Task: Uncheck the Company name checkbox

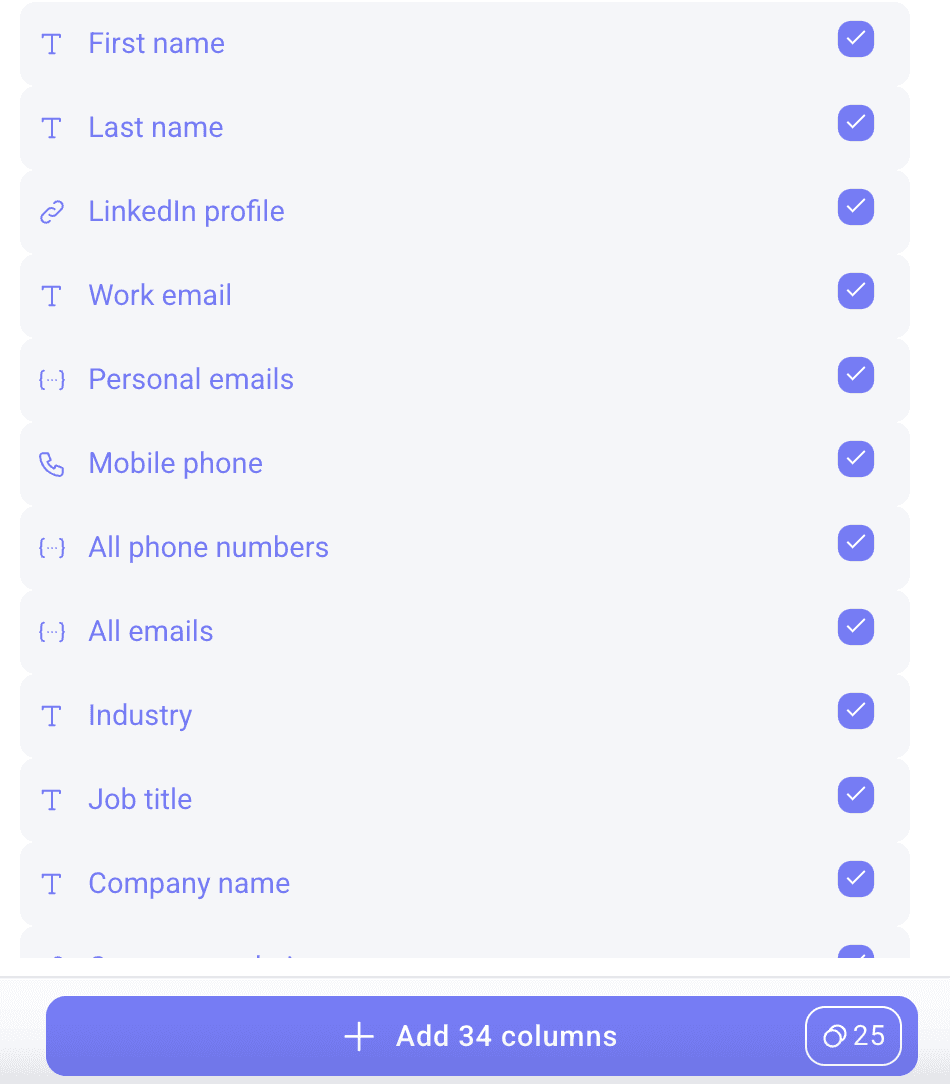Action: pos(855,879)
